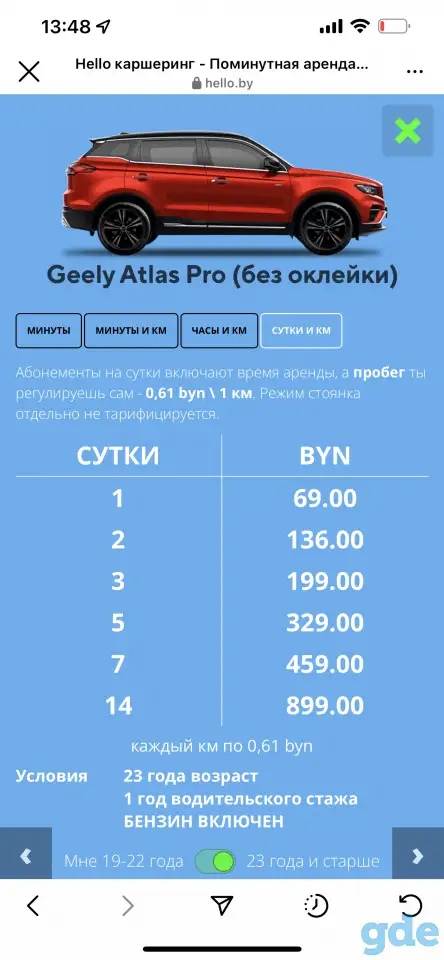
Task: Close the in-app browser with the X
Action: [x=29, y=71]
